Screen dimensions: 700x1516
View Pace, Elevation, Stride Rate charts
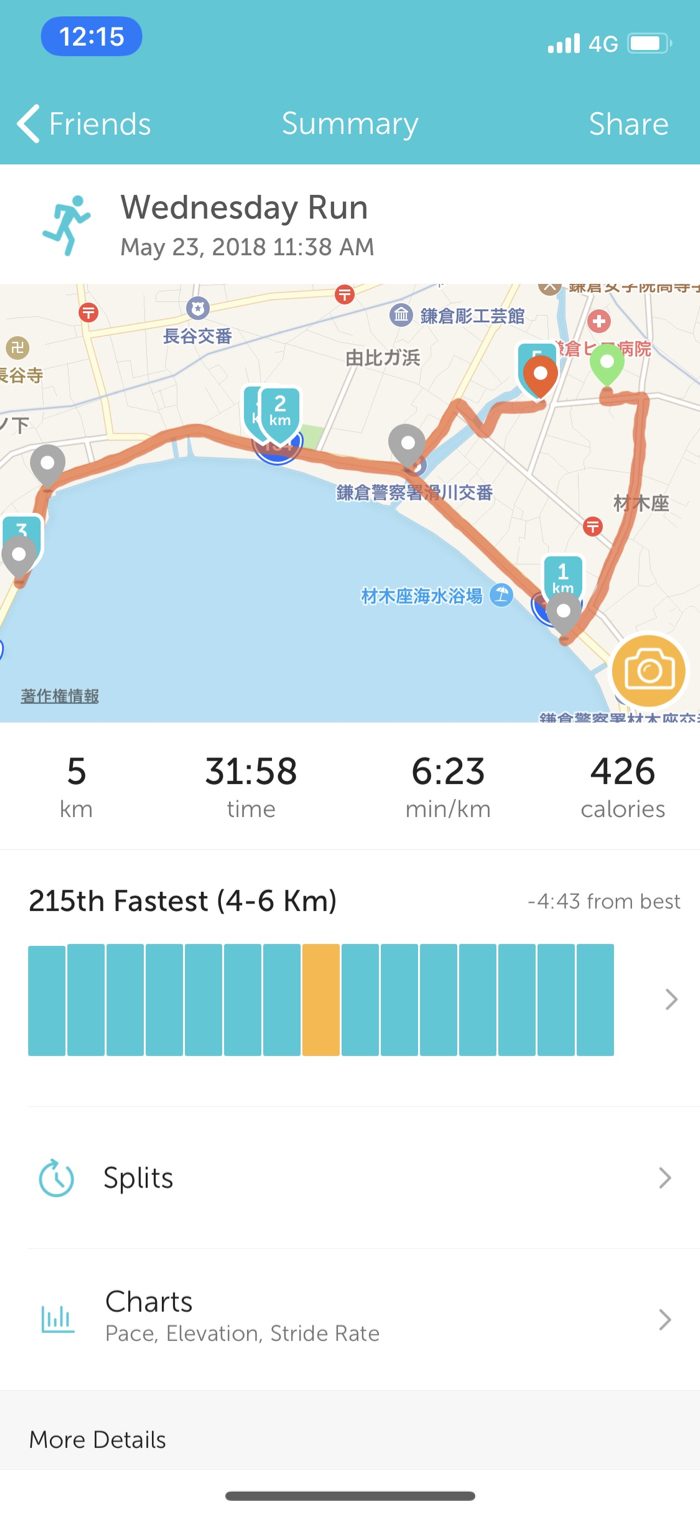[350, 1316]
